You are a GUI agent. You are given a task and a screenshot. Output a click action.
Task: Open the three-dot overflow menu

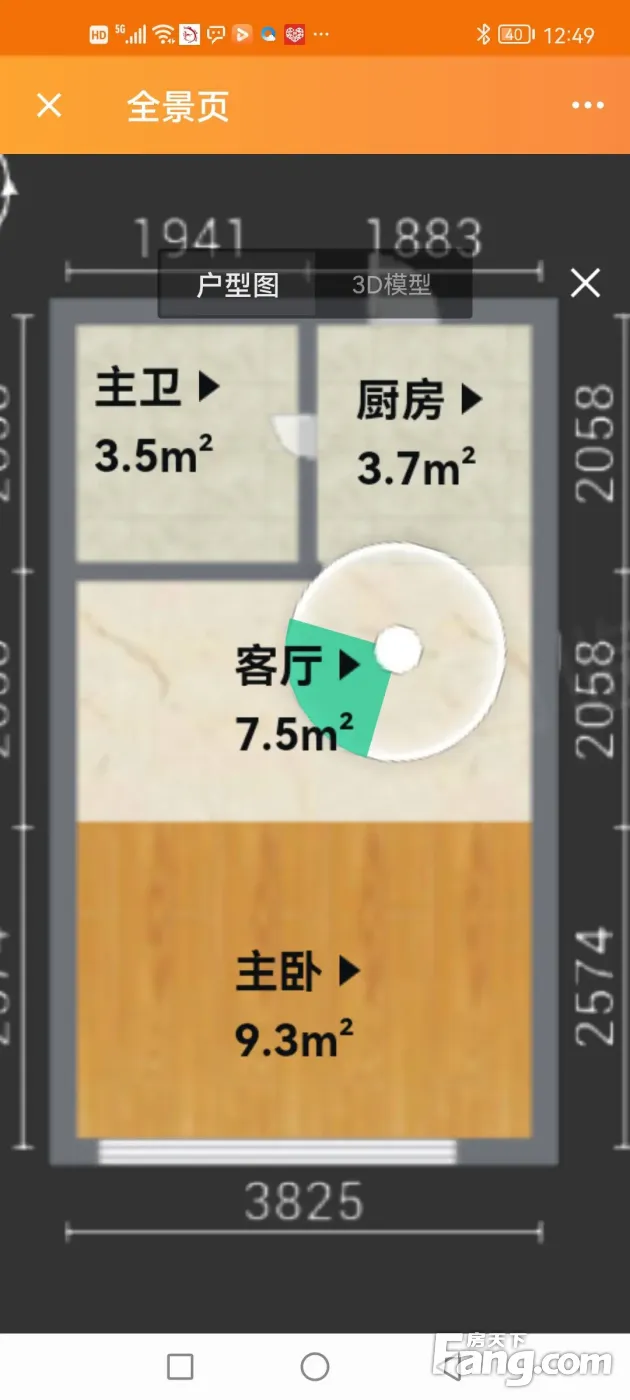click(587, 105)
